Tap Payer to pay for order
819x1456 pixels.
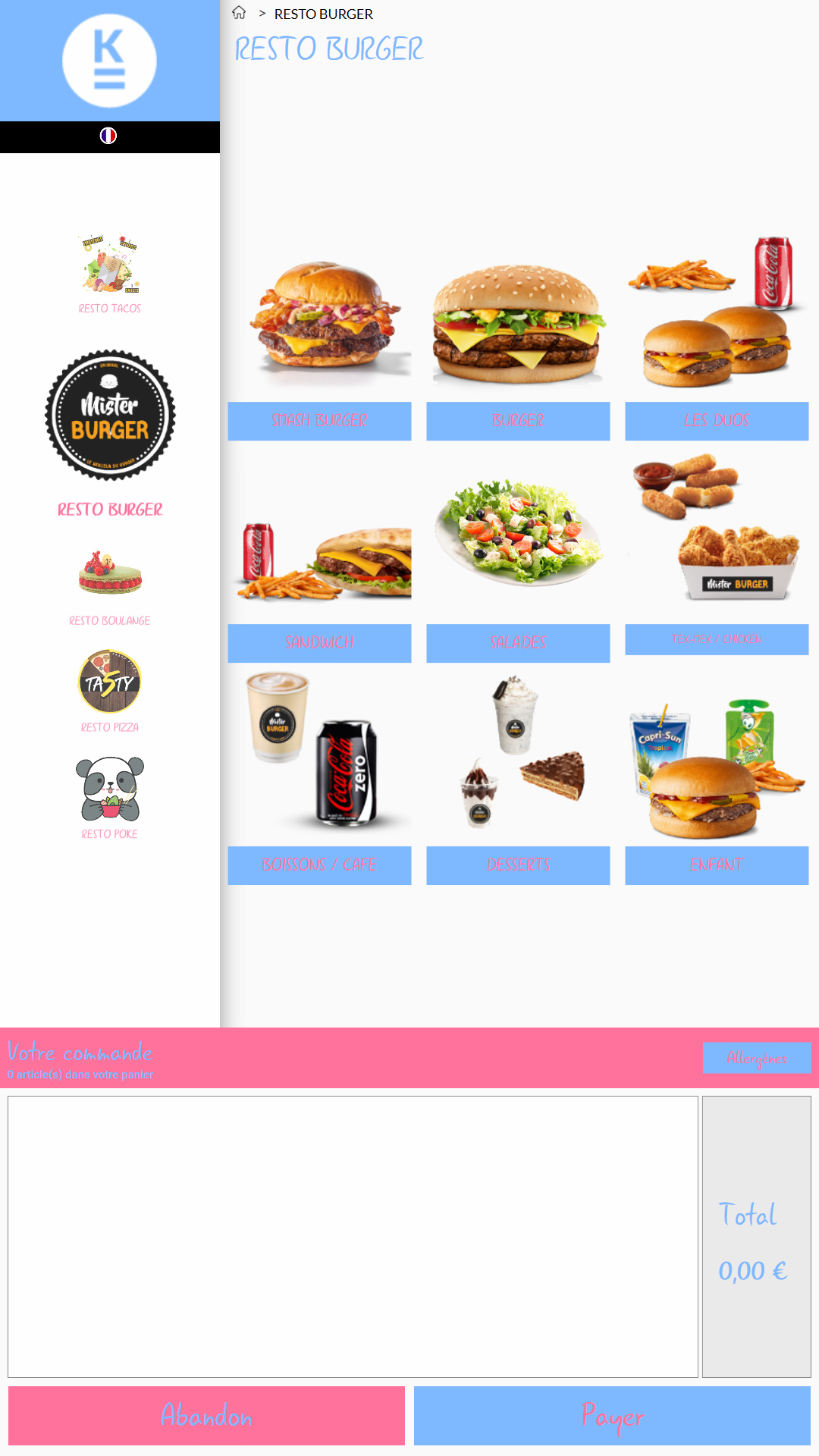point(612,1415)
